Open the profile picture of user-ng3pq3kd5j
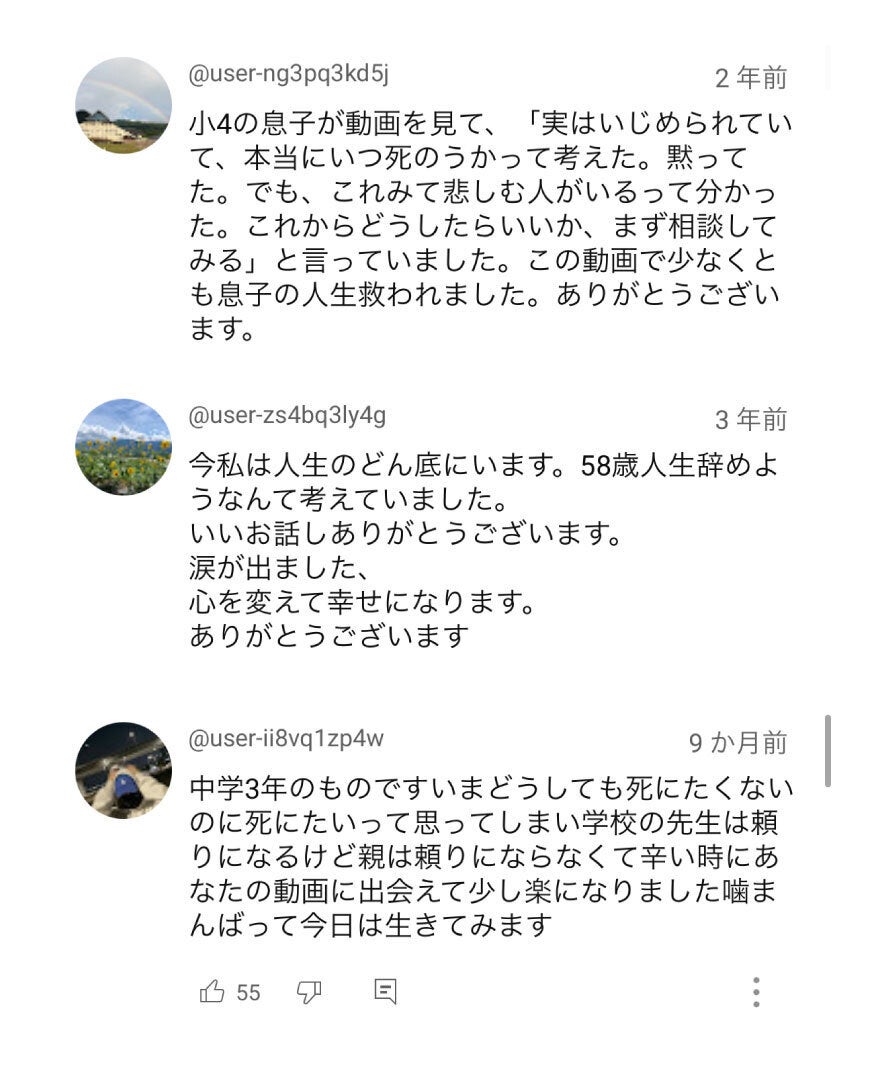Image resolution: width=887 pixels, height=1080 pixels. 124,106
